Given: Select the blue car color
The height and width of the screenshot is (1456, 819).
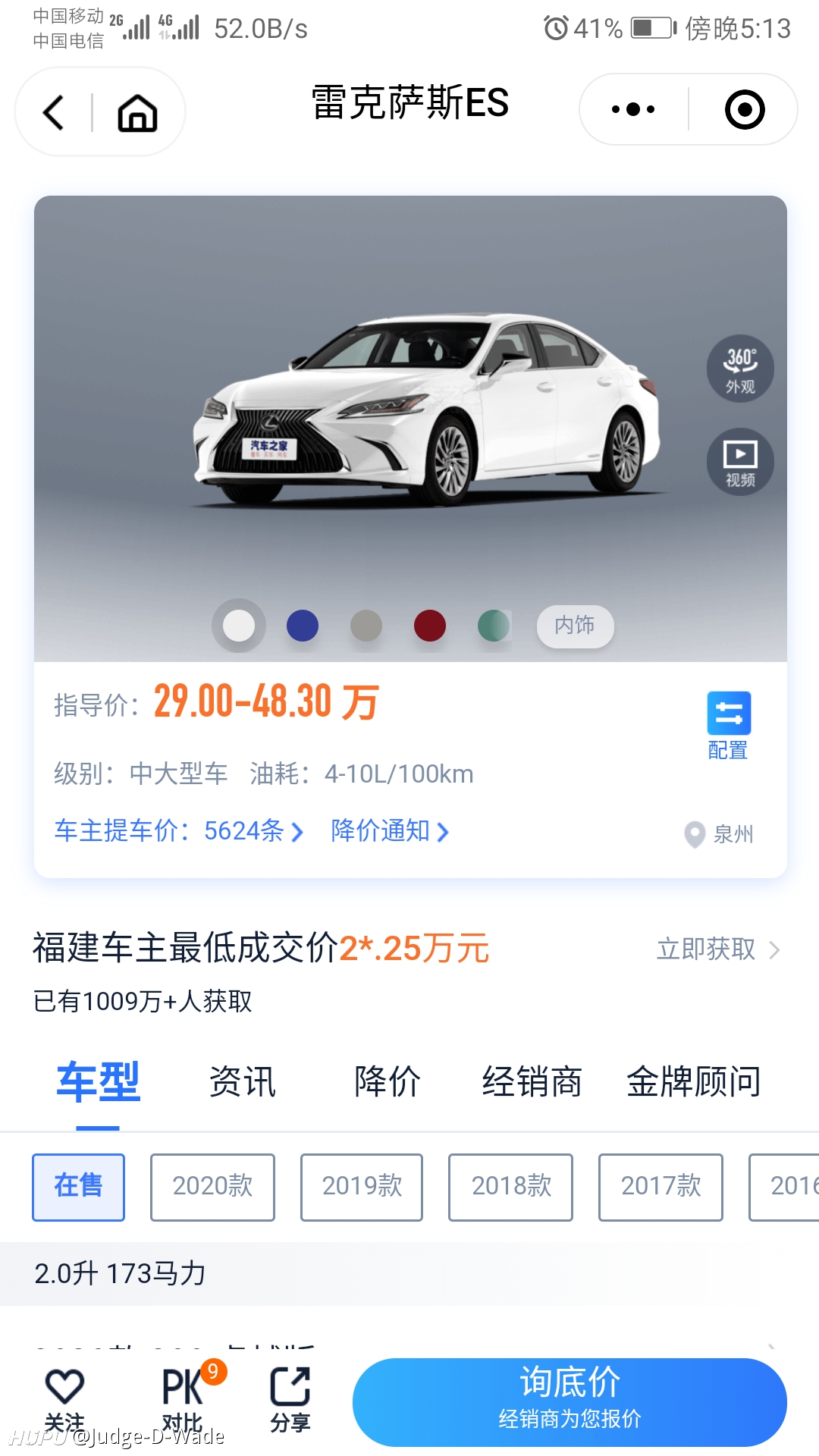Looking at the screenshot, I should click(x=303, y=626).
